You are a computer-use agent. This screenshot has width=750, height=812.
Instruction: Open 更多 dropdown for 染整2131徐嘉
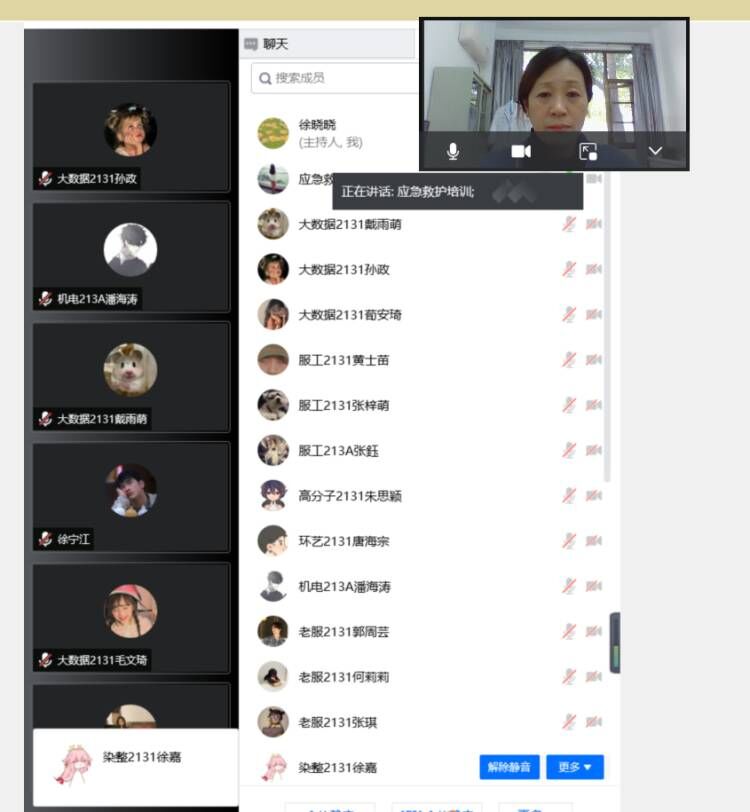575,767
